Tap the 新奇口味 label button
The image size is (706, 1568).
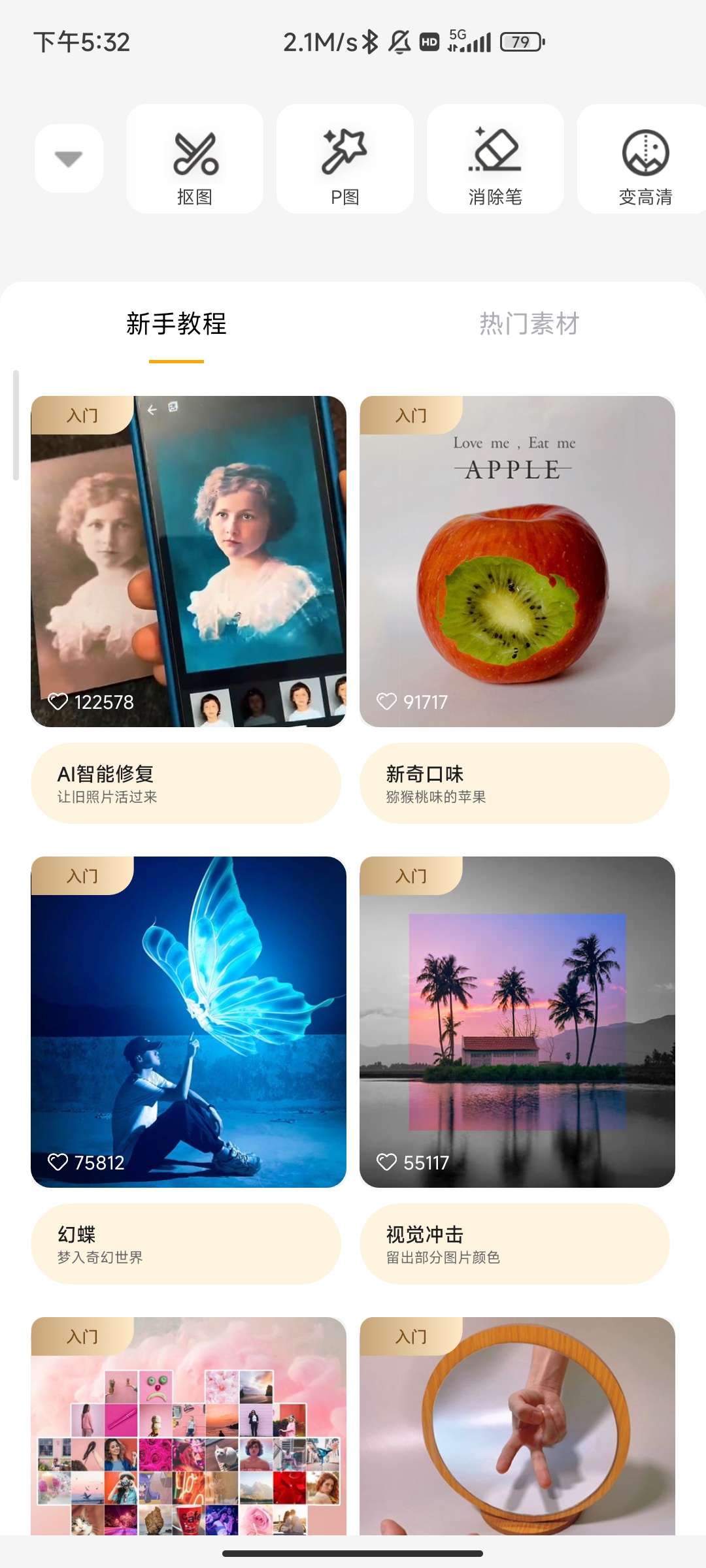[514, 783]
